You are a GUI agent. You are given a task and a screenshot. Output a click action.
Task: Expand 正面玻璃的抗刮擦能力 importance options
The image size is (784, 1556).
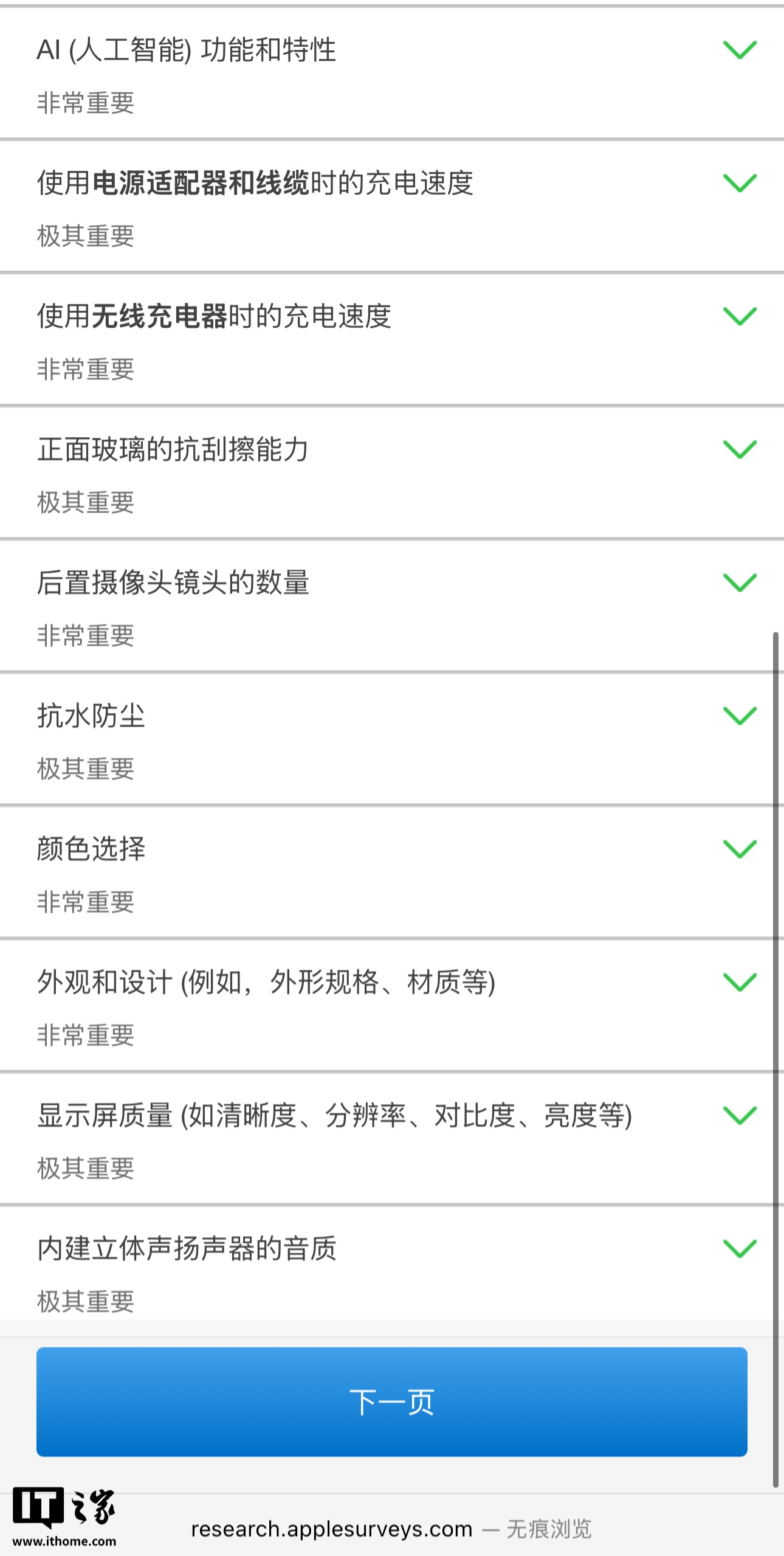pos(739,449)
